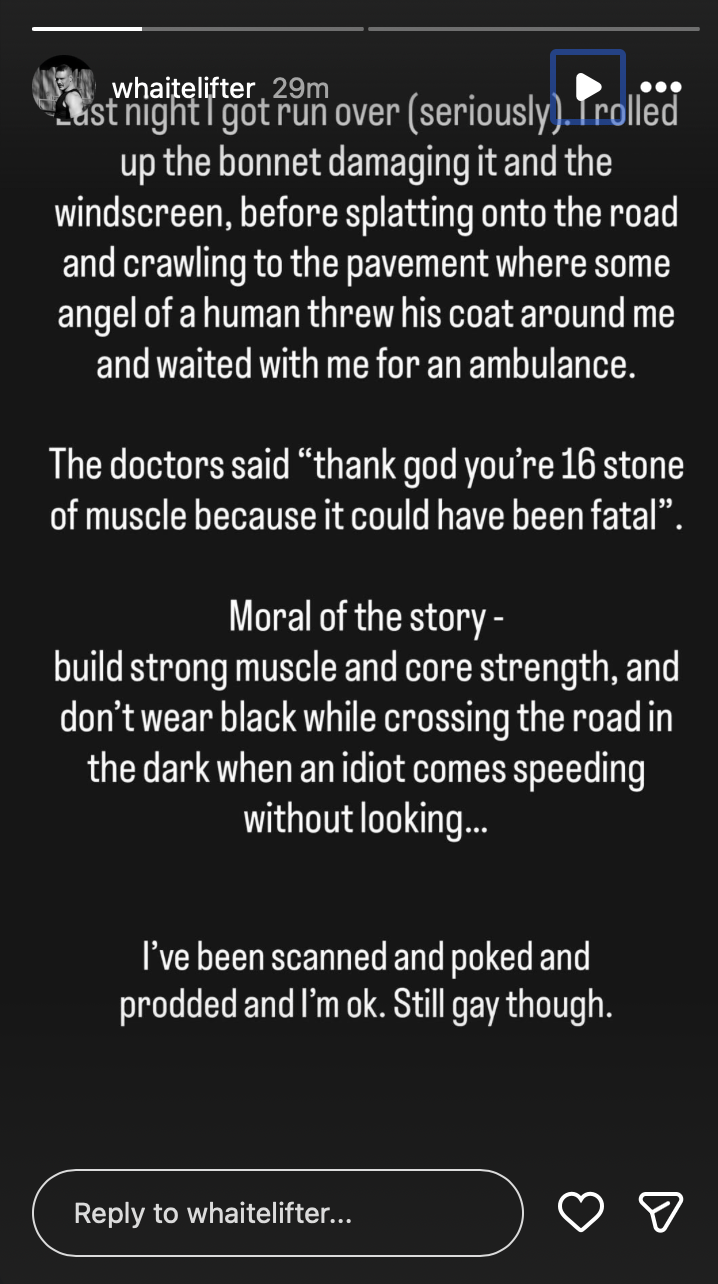
Task: Like this story with the heart
Action: coord(580,1212)
